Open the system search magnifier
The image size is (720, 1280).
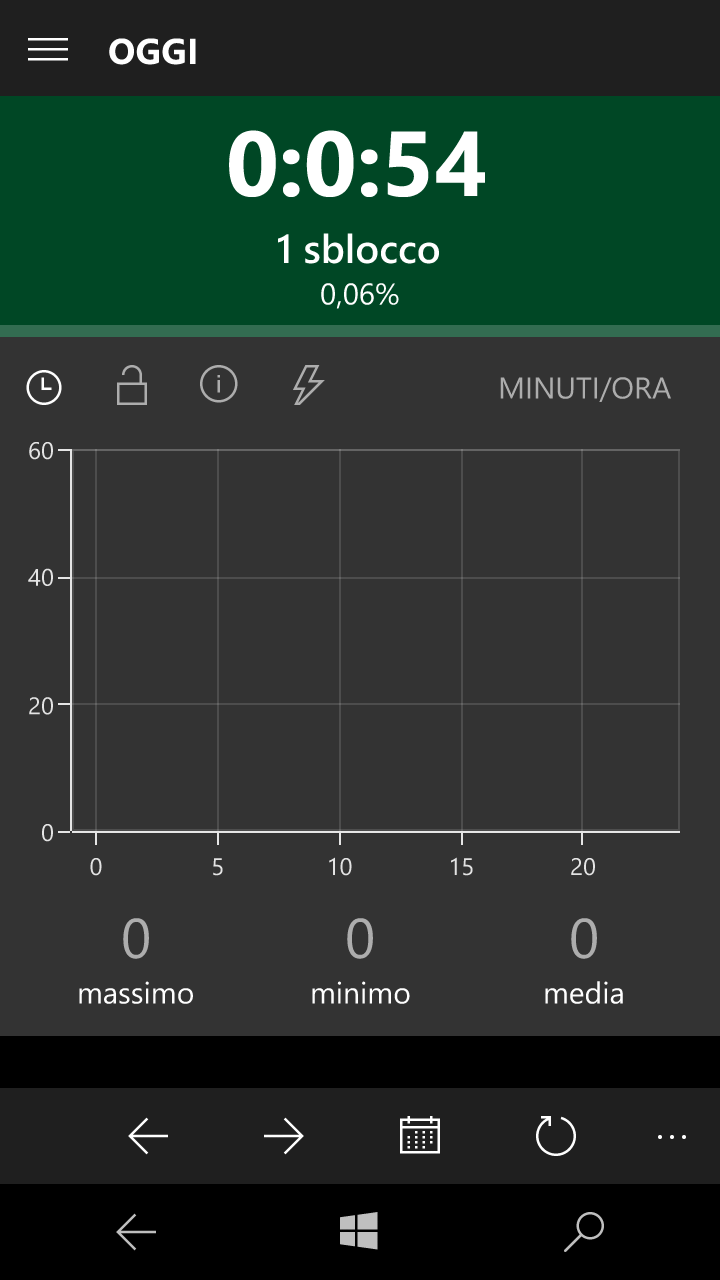[584, 1232]
